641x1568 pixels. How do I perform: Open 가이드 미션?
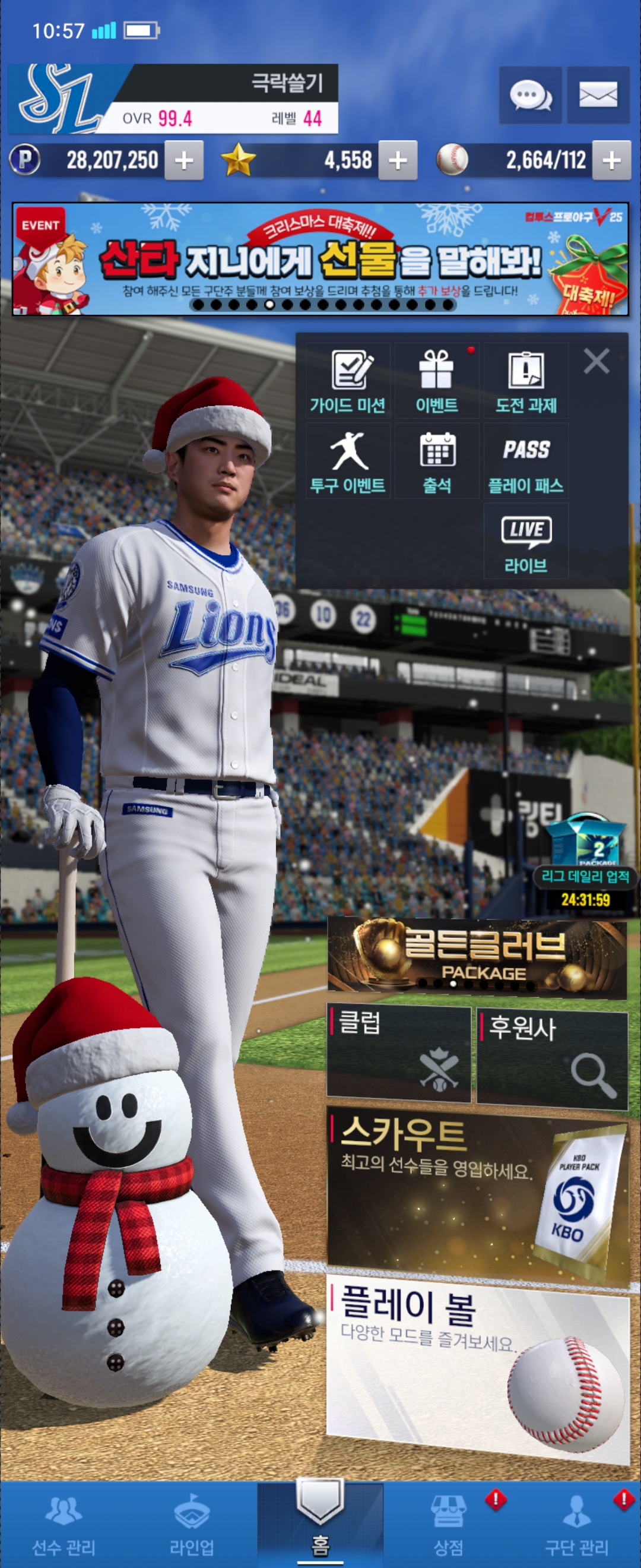[348, 381]
